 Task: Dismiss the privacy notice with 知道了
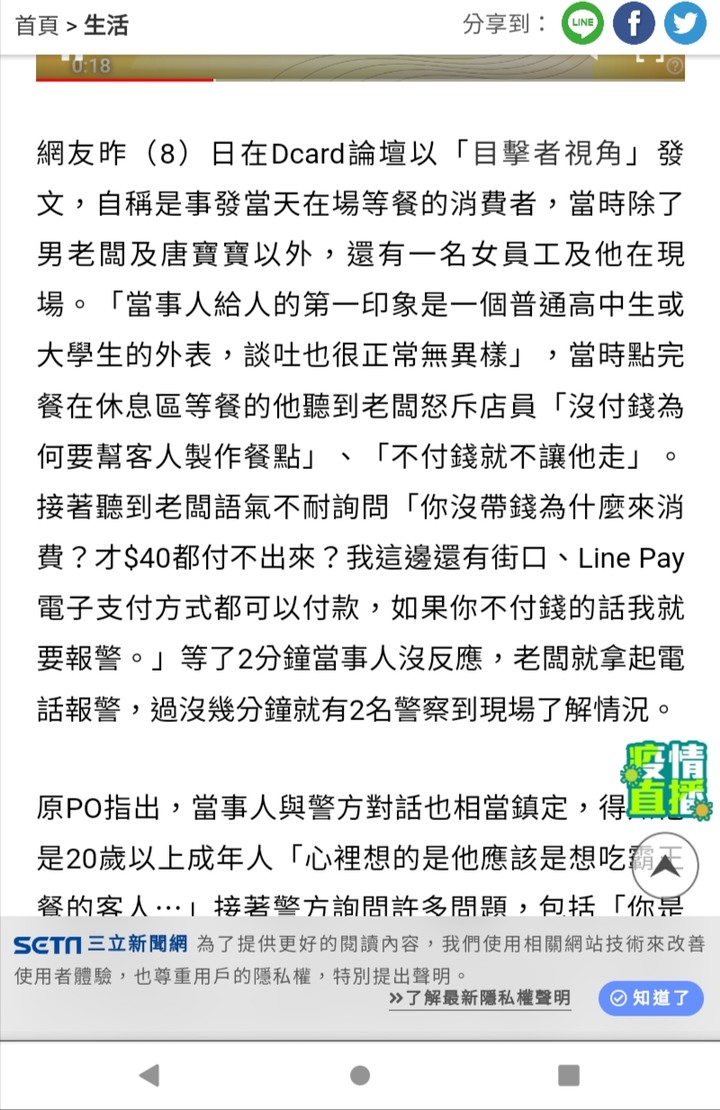[651, 998]
